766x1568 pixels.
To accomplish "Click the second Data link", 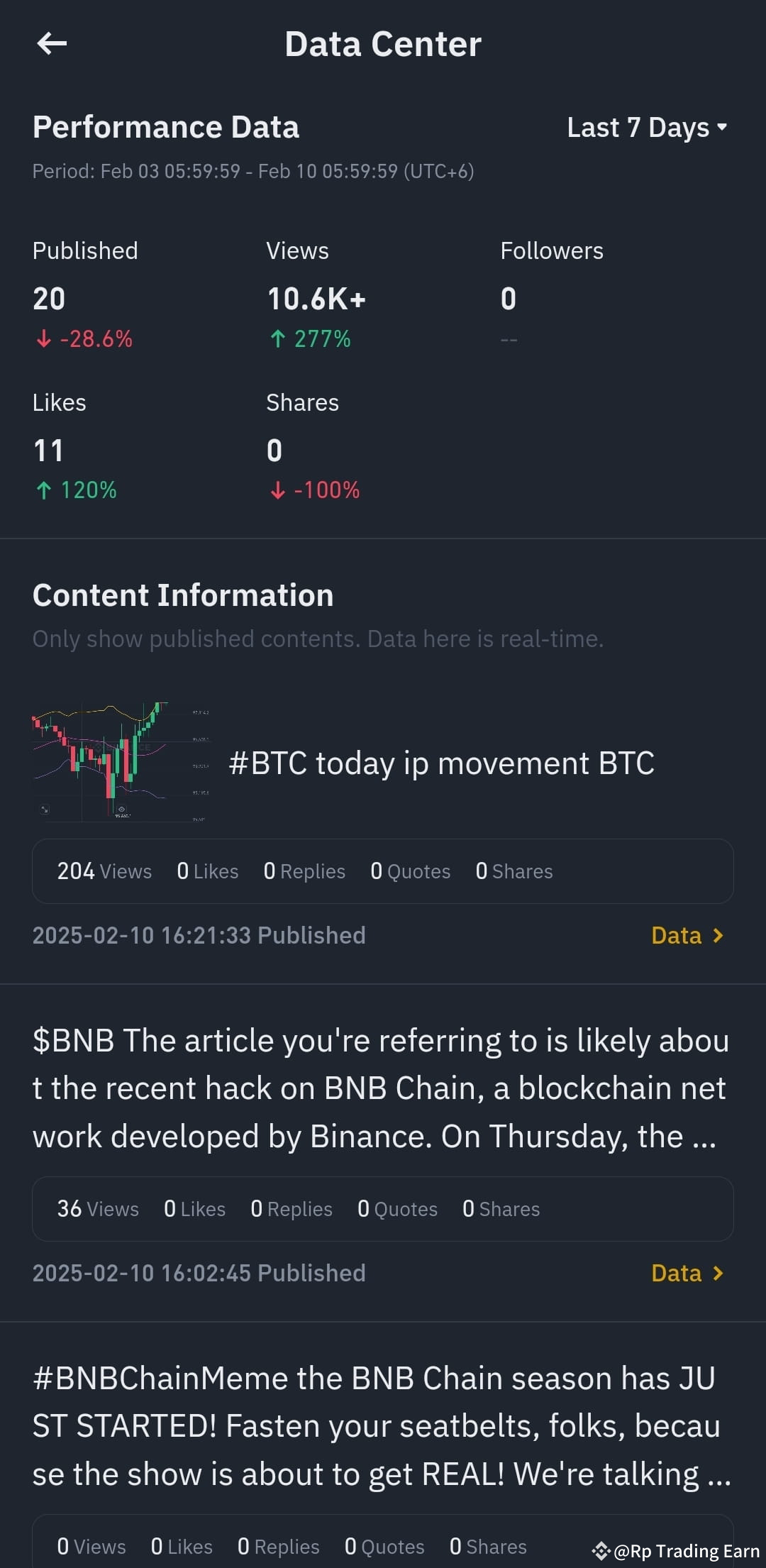I will pos(675,1273).
